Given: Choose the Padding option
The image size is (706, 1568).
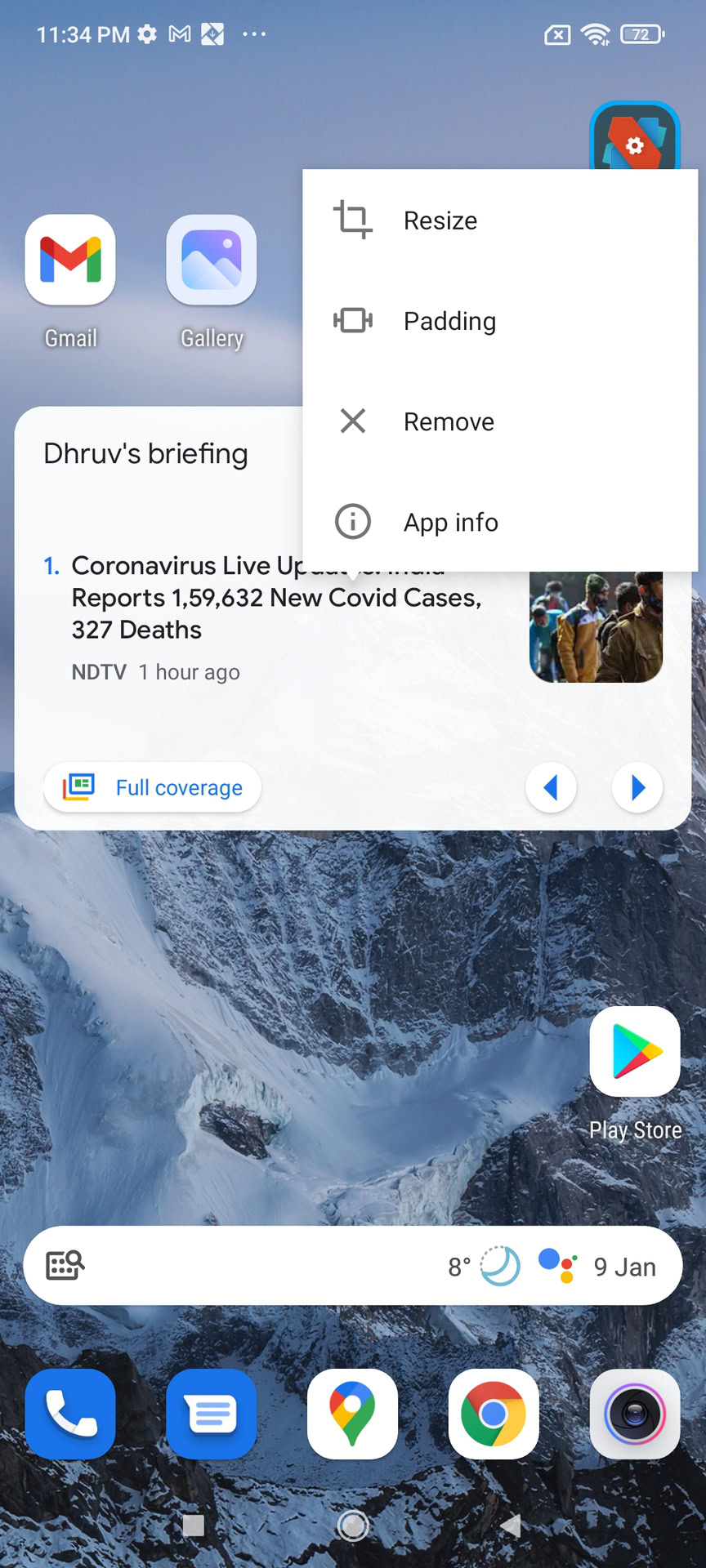Looking at the screenshot, I should [x=449, y=321].
